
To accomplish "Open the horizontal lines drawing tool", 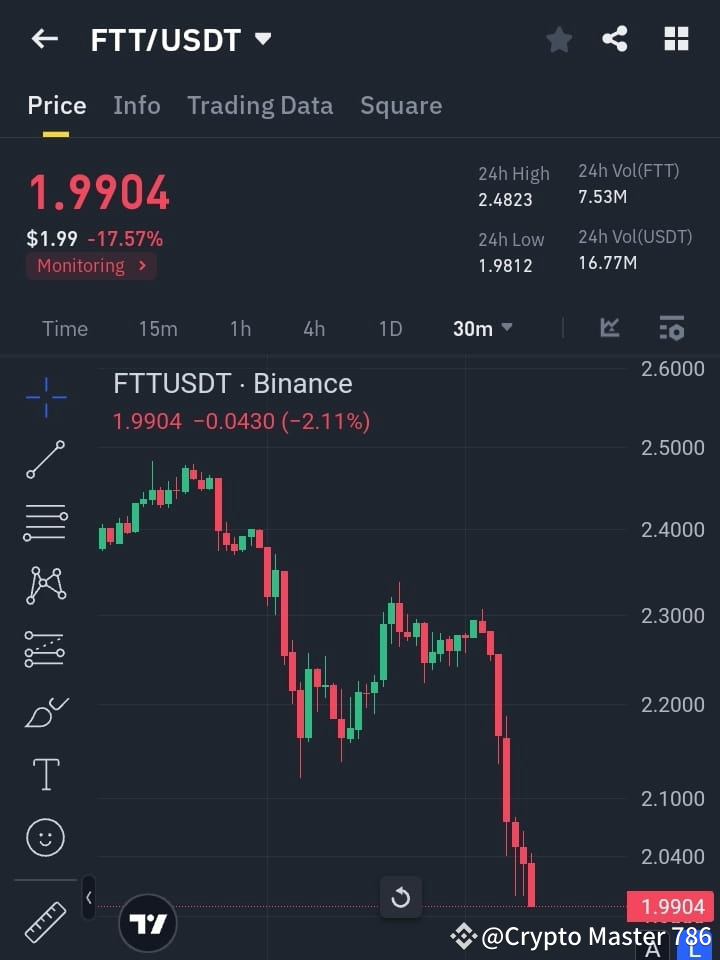I will 44,523.
